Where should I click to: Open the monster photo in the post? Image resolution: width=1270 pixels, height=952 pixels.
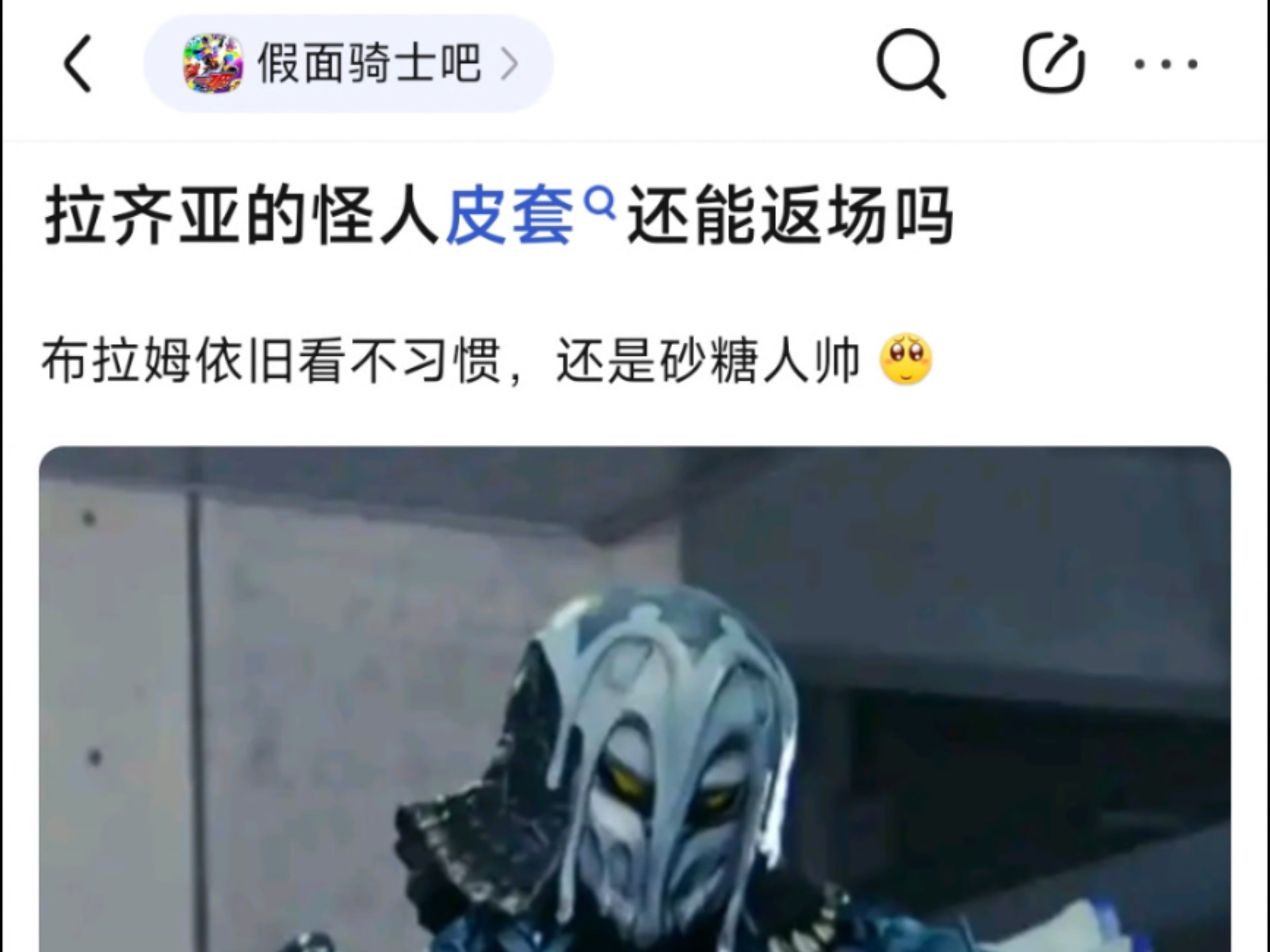pyautogui.click(x=635, y=701)
